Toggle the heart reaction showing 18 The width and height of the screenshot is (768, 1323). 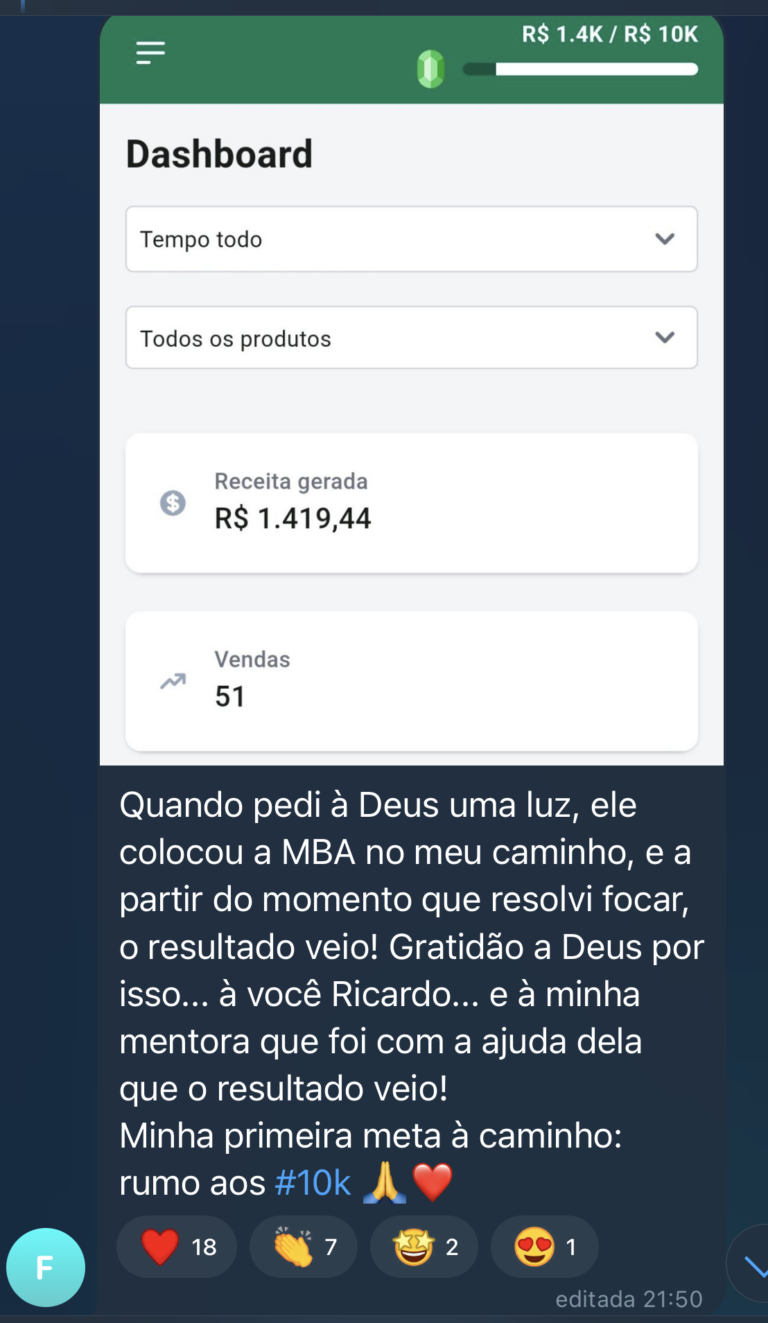coord(177,1246)
